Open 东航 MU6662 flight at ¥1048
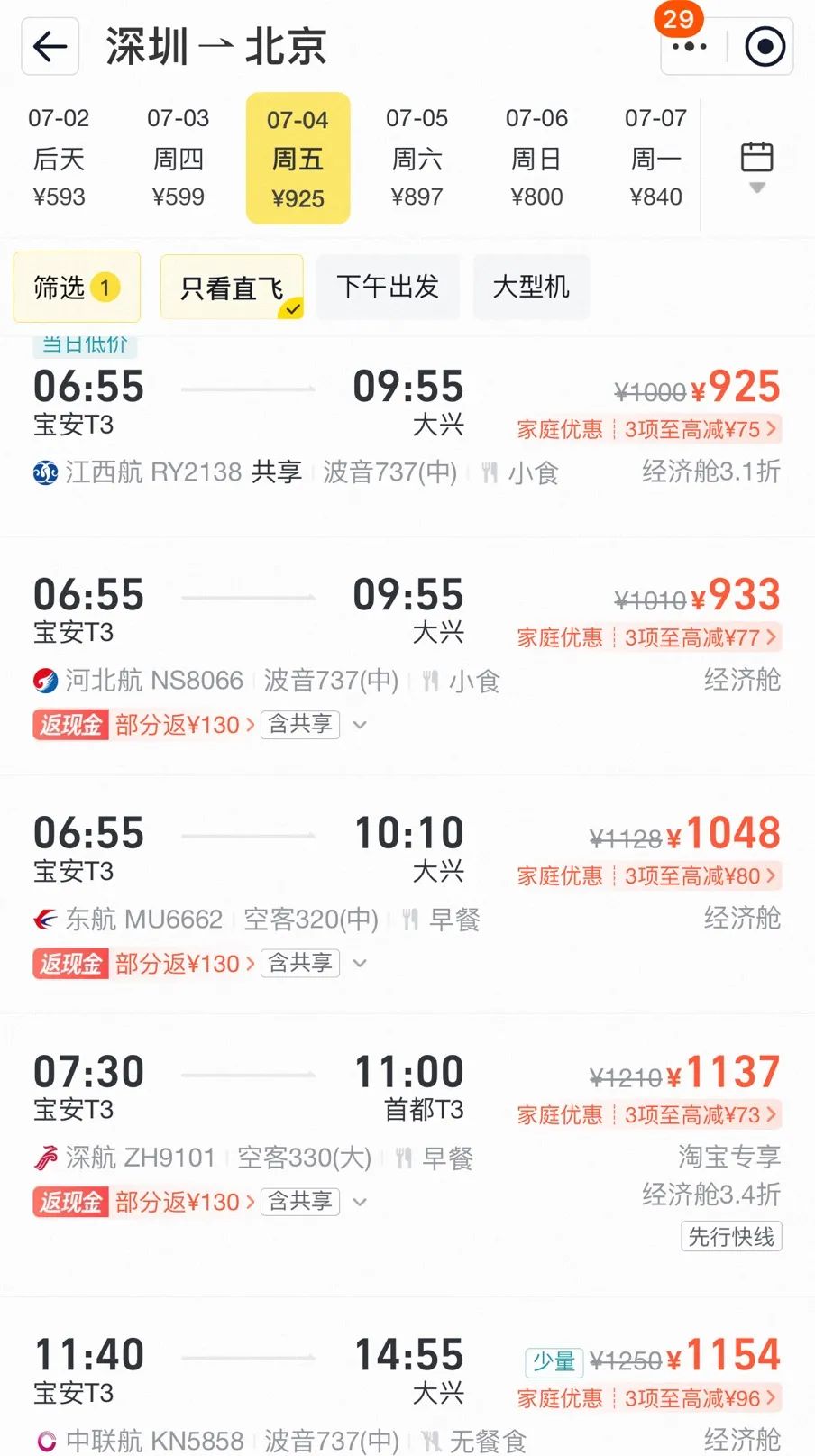The height and width of the screenshot is (1456, 815). click(407, 894)
